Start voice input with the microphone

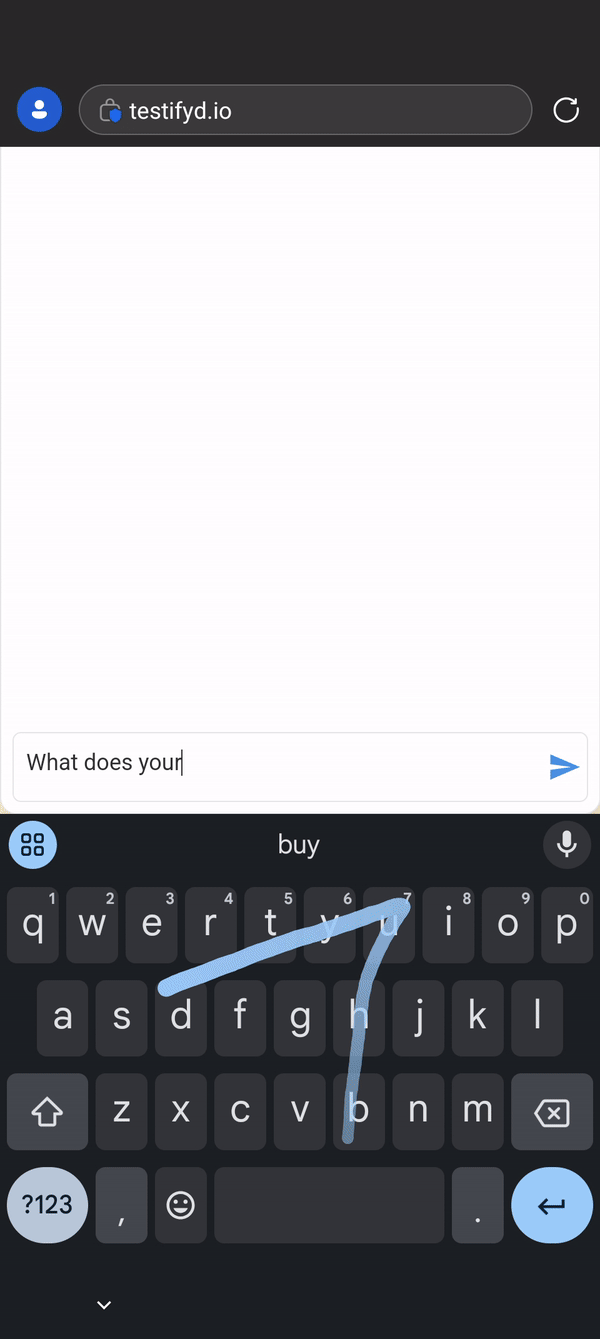pyautogui.click(x=567, y=845)
